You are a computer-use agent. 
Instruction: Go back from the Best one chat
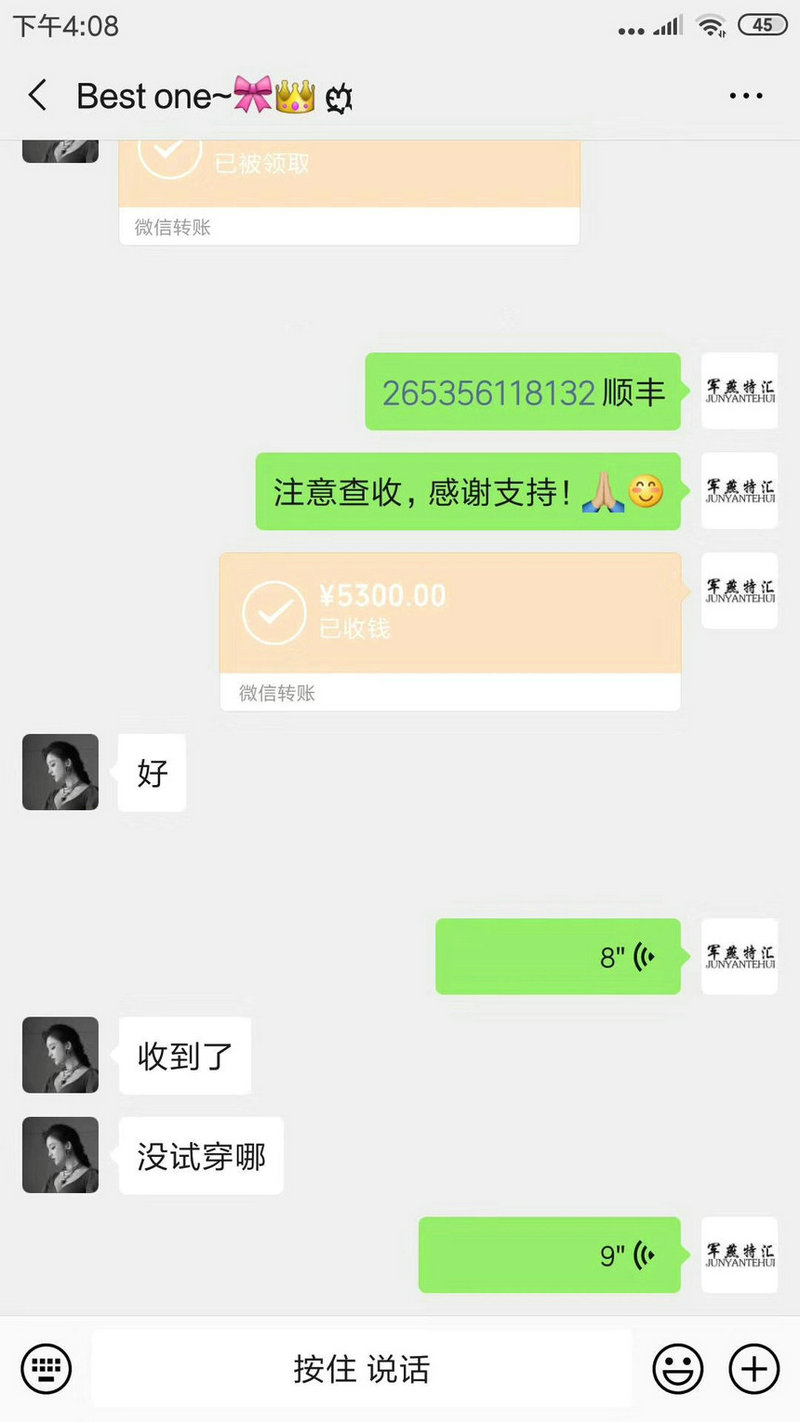[38, 96]
